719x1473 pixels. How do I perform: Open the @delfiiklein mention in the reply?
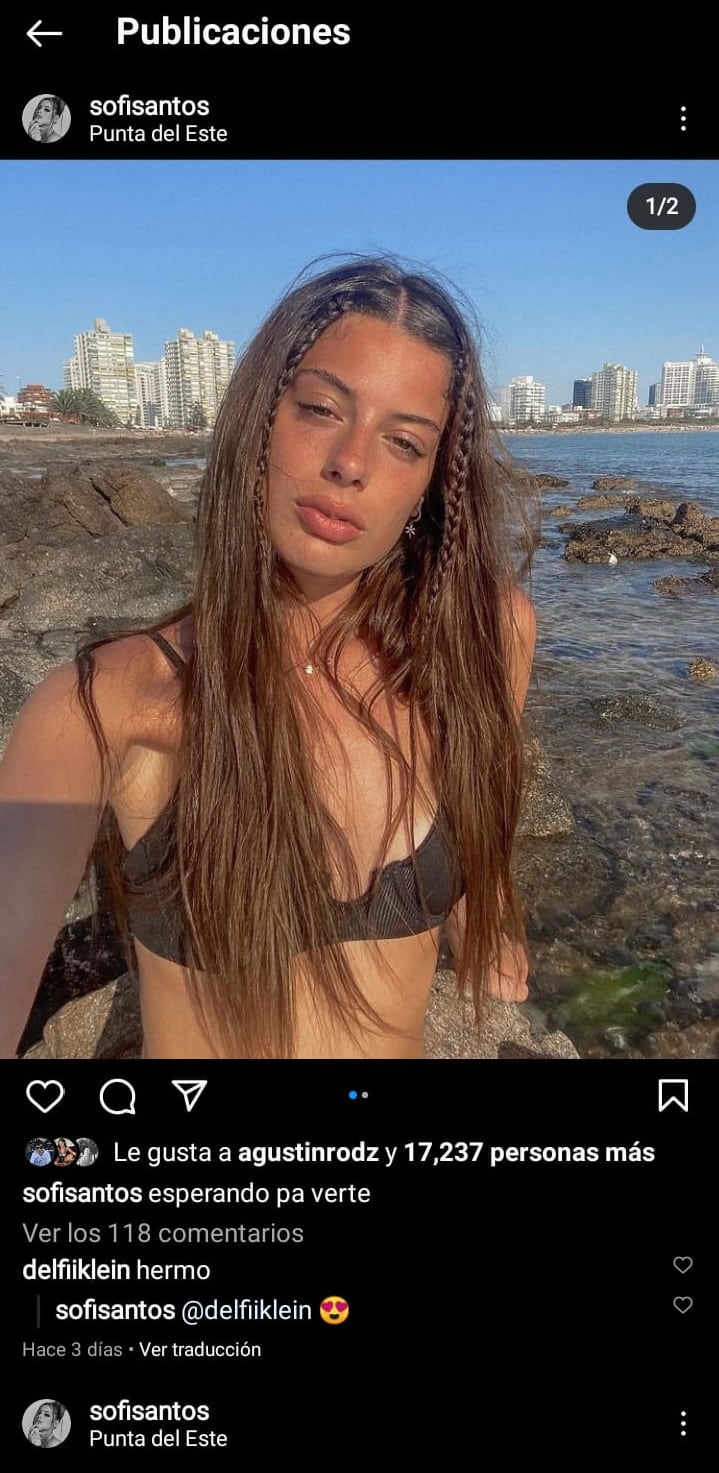point(247,1310)
